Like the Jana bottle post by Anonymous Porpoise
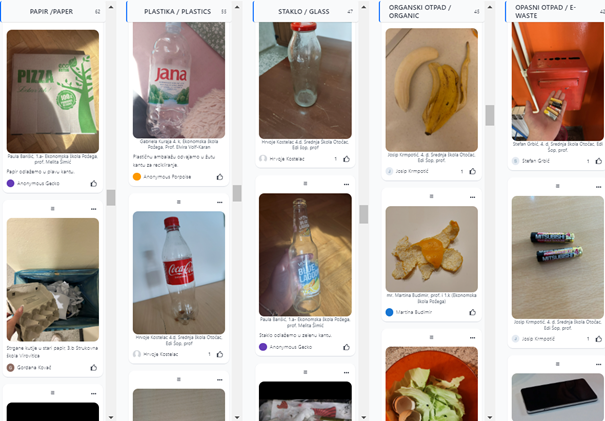The height and width of the screenshot is (421, 605). pos(220,177)
